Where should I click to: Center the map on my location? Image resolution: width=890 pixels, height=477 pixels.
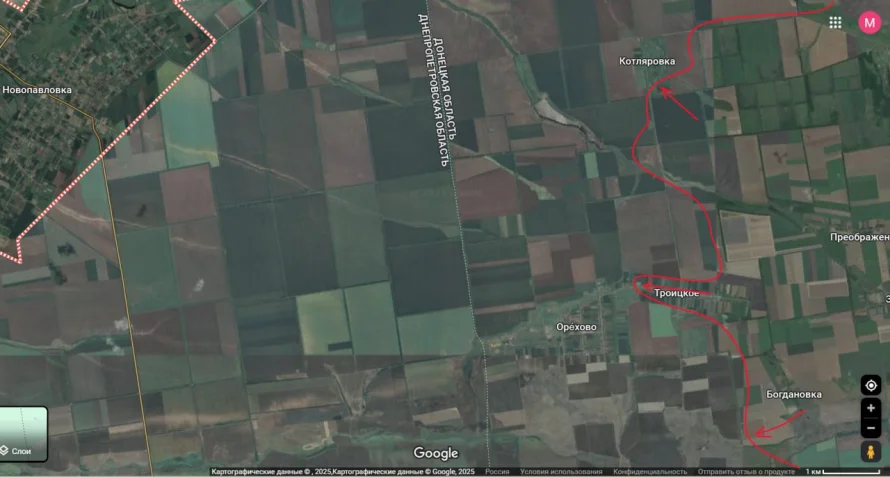(871, 386)
